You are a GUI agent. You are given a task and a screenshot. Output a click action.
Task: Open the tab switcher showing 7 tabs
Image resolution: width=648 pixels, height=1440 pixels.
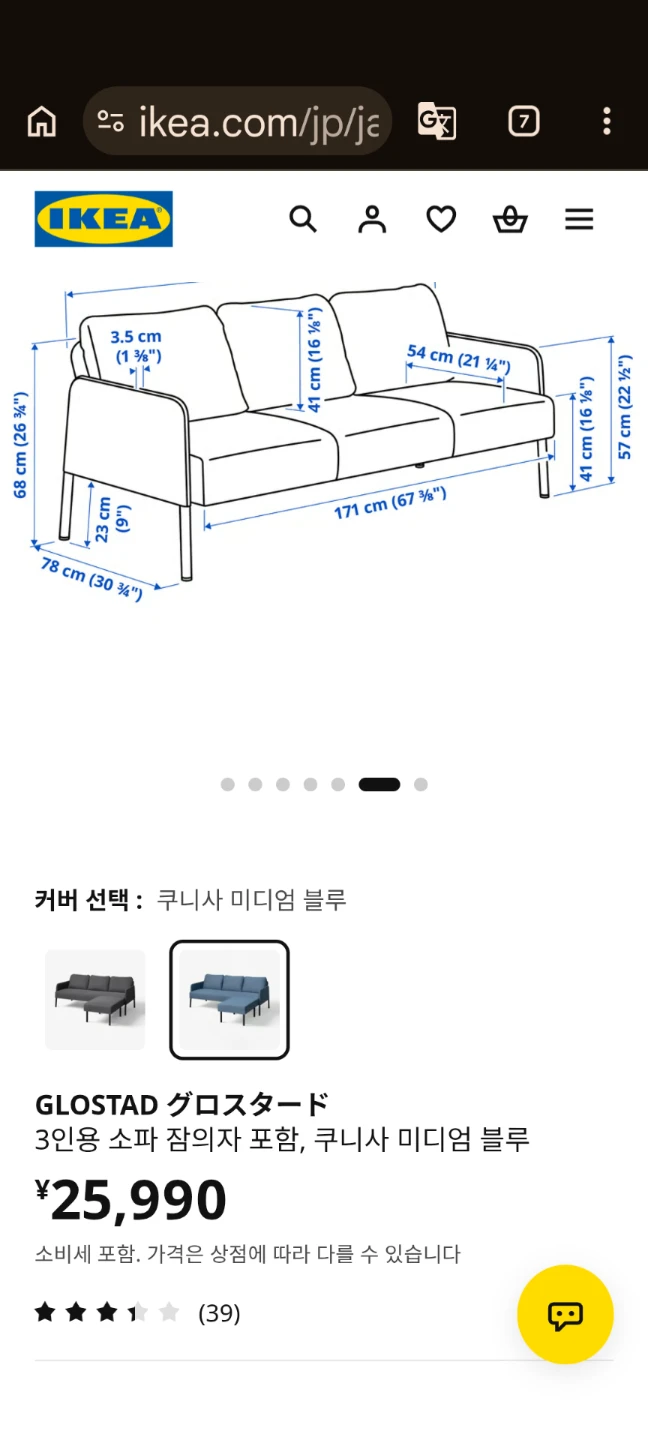click(x=524, y=122)
